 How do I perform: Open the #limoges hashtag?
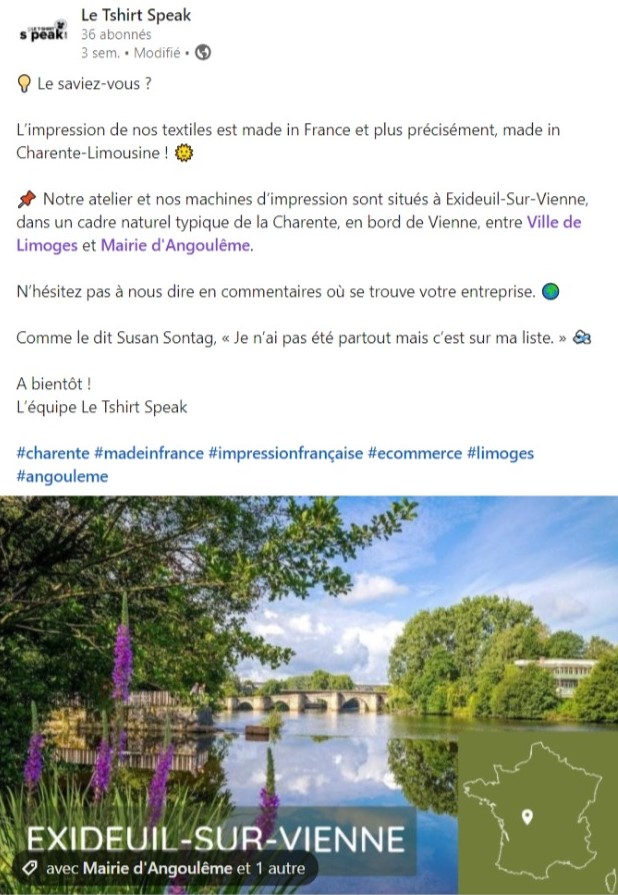pos(500,453)
